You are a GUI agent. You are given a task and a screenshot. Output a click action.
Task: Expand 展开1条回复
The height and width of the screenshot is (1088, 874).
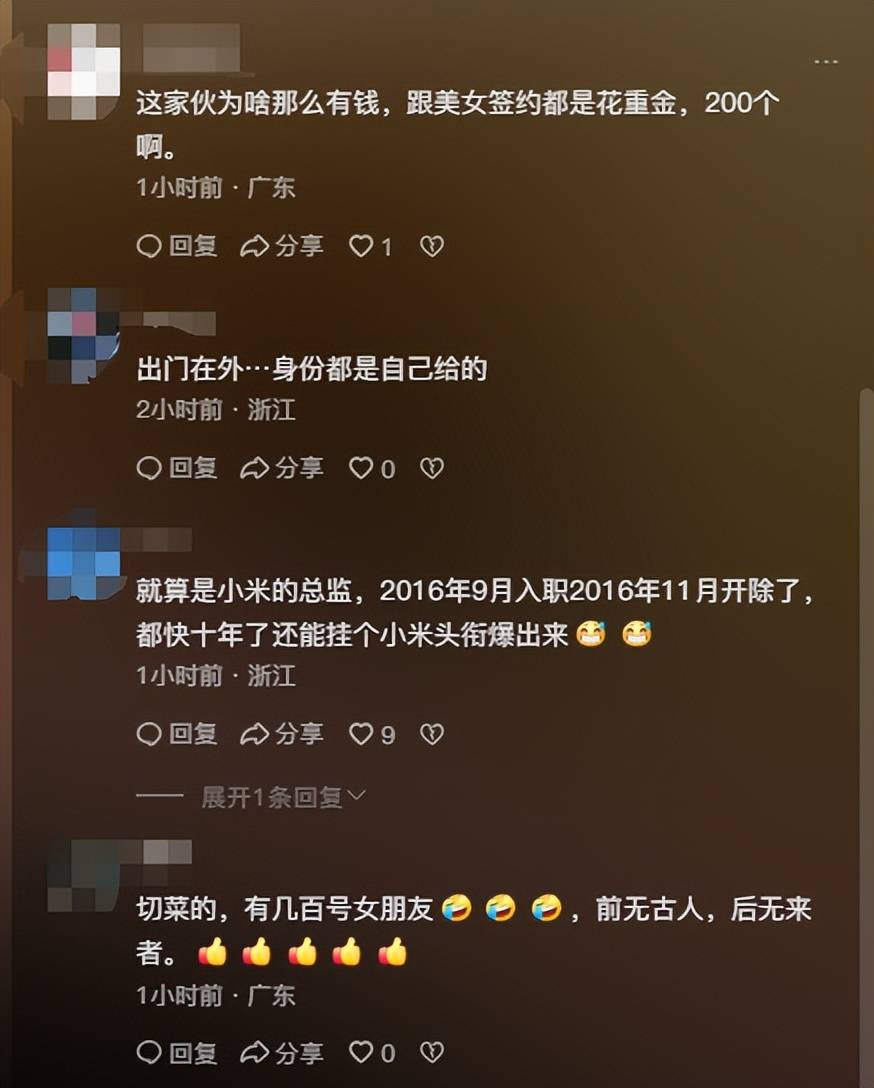coord(284,797)
